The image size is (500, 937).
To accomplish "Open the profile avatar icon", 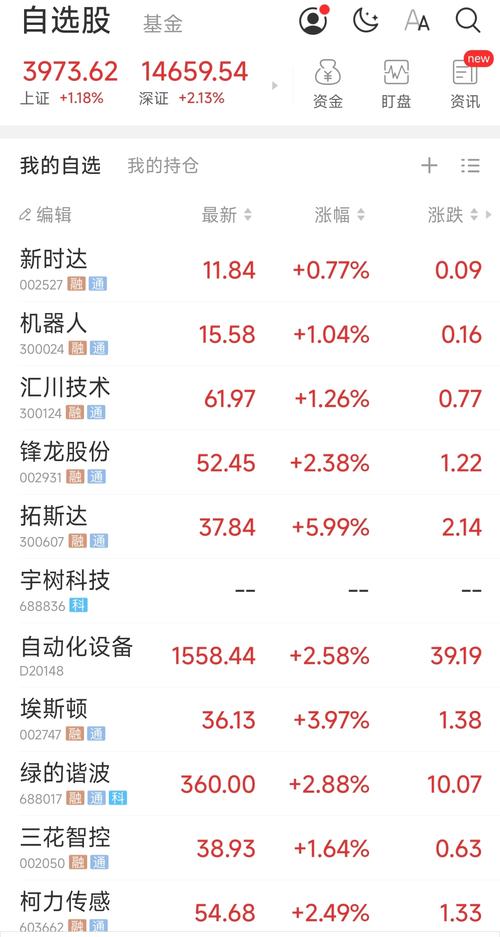I will click(314, 20).
